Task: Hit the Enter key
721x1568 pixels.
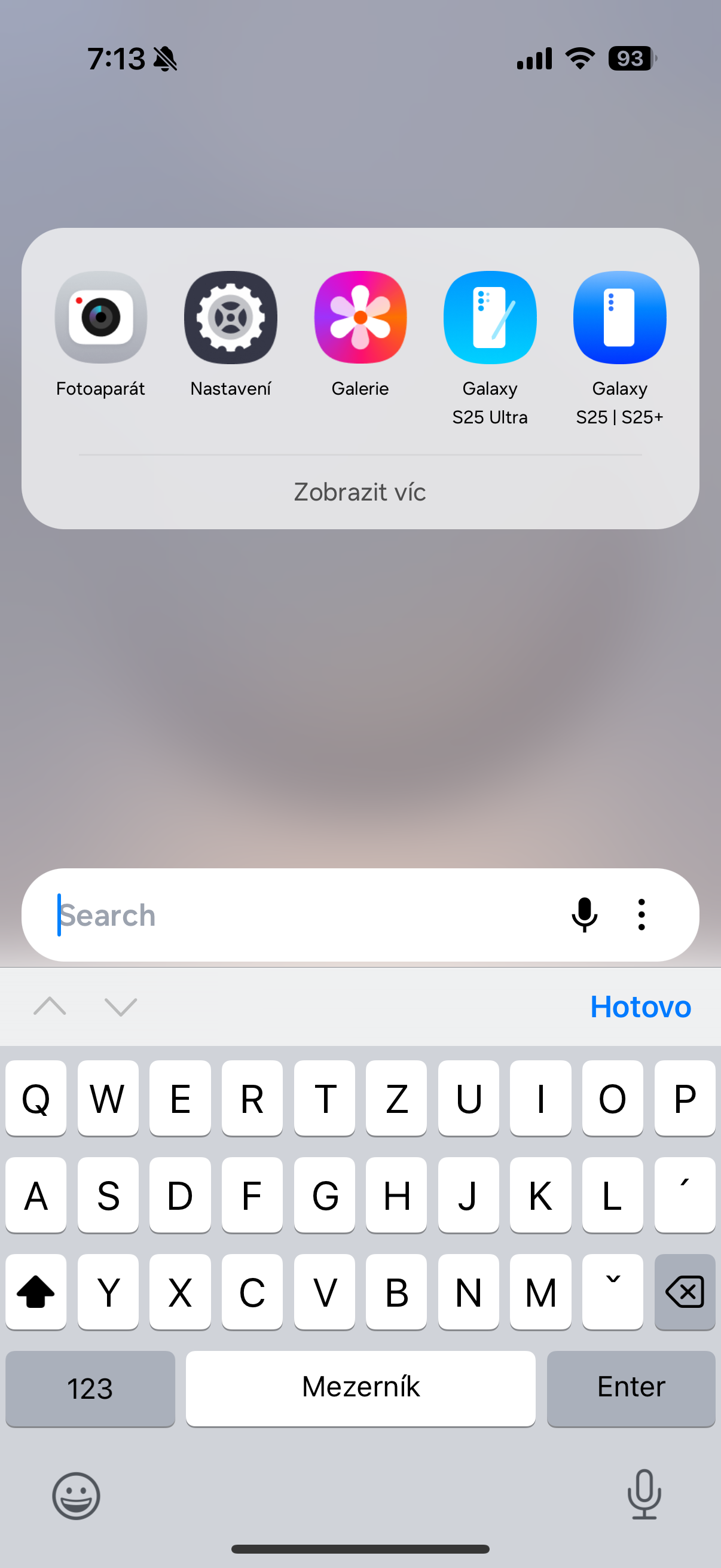Action: [631, 1389]
